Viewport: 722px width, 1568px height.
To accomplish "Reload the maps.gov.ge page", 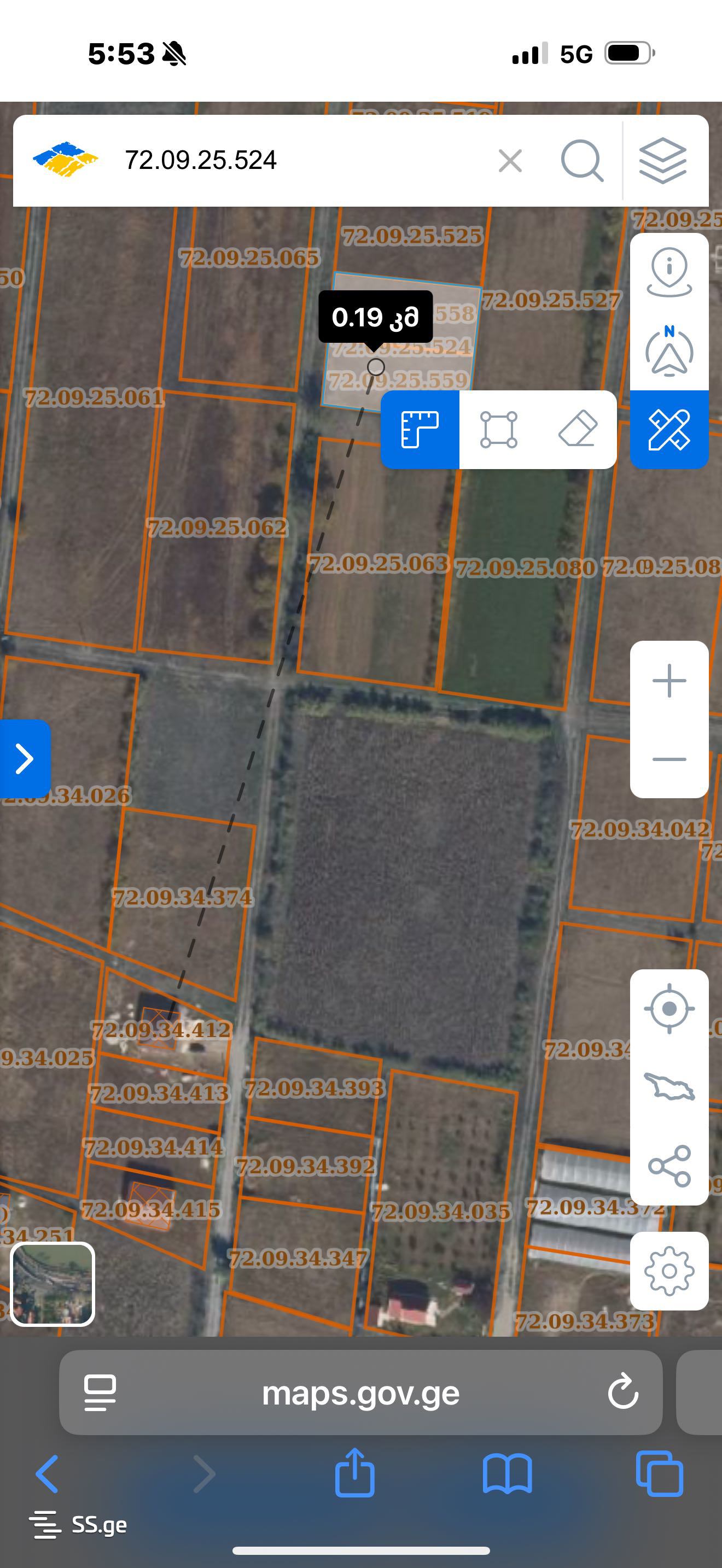I will [622, 1391].
